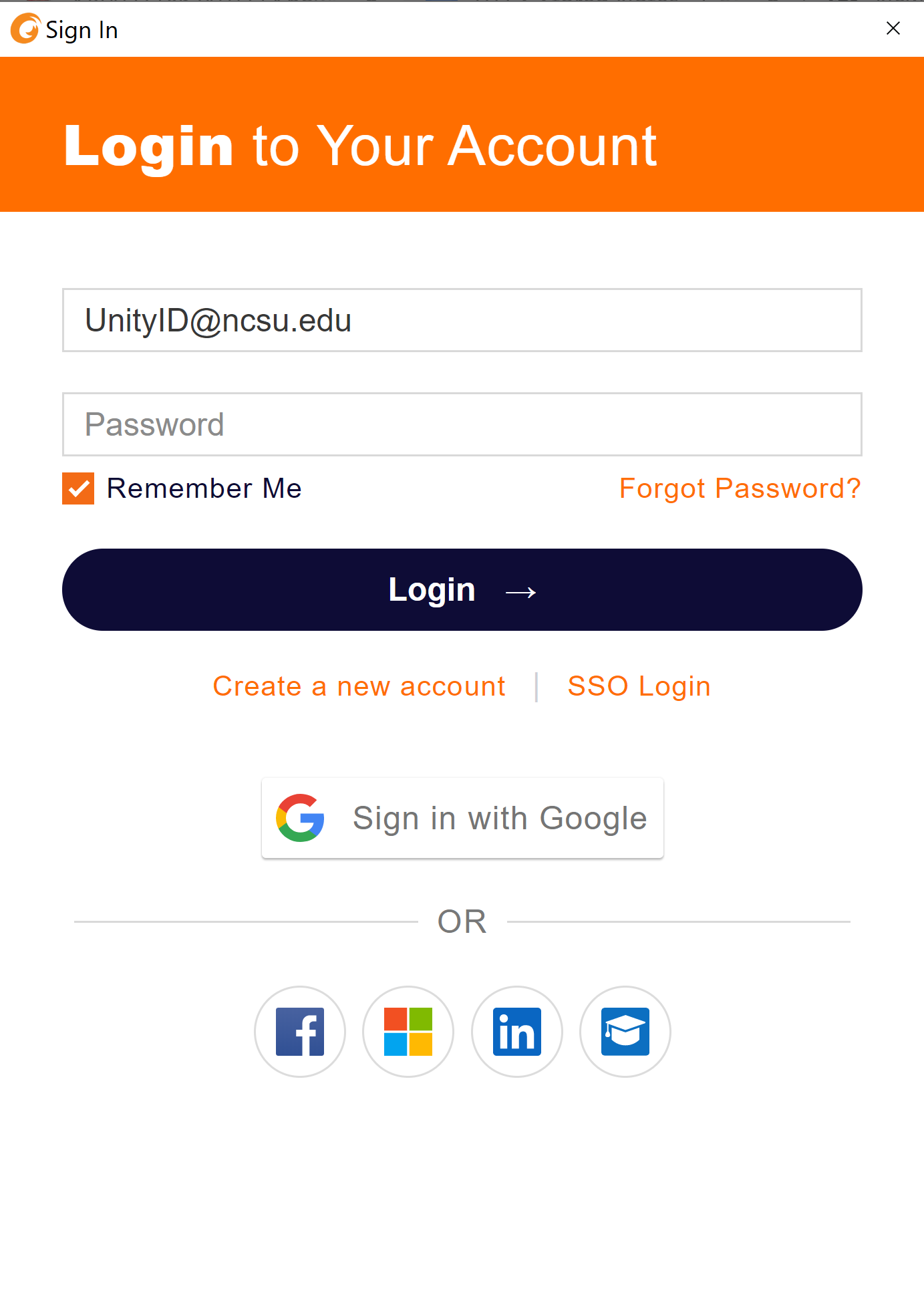Sign in using the Facebook icon
The height and width of the screenshot is (1289, 924).
tap(300, 1032)
